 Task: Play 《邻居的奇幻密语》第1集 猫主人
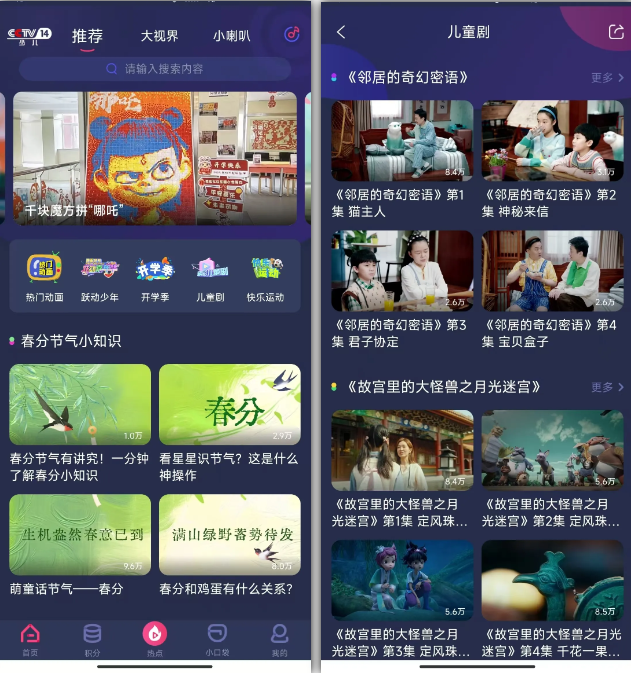pyautogui.click(x=402, y=140)
